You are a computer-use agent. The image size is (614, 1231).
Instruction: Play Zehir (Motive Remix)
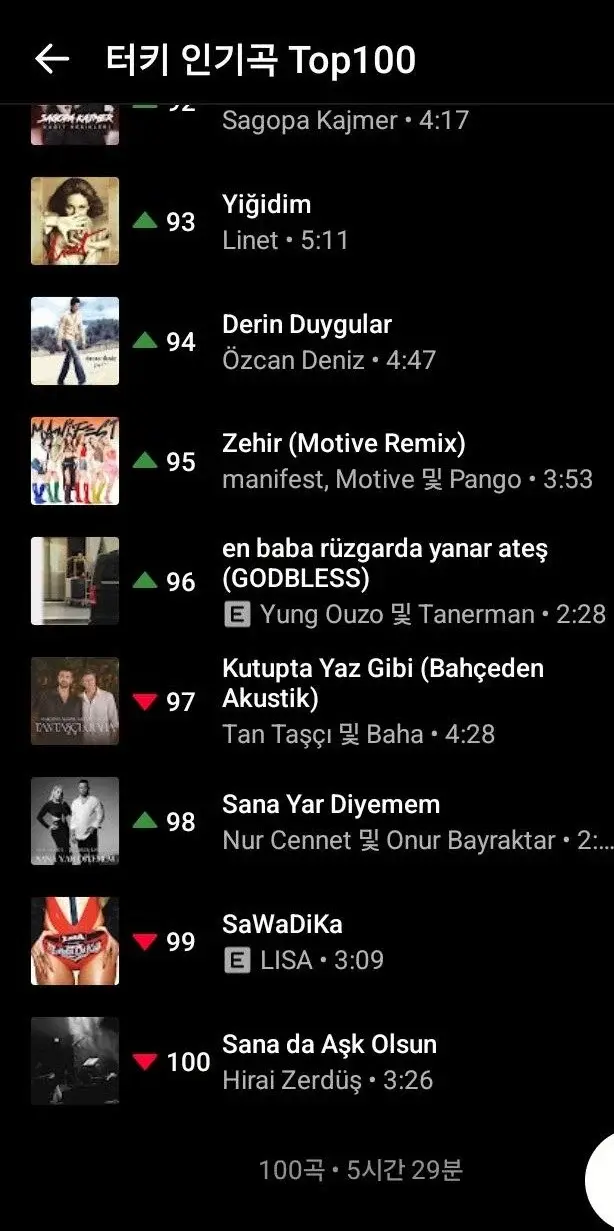pyautogui.click(x=307, y=461)
